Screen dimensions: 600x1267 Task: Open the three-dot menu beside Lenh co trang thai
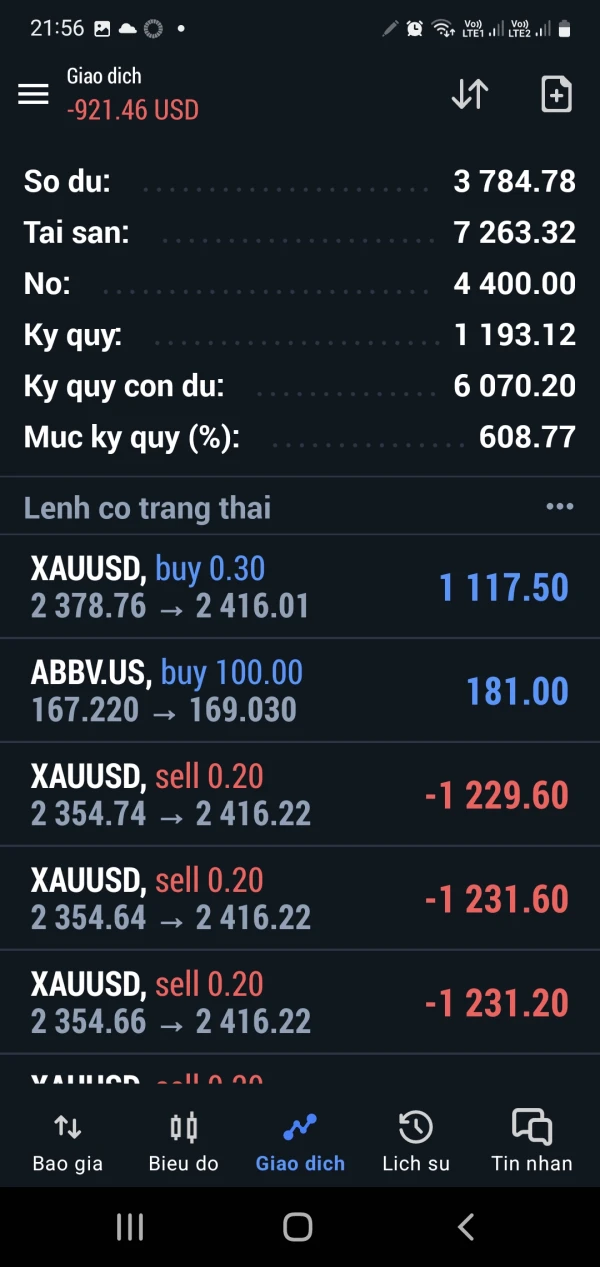559,507
